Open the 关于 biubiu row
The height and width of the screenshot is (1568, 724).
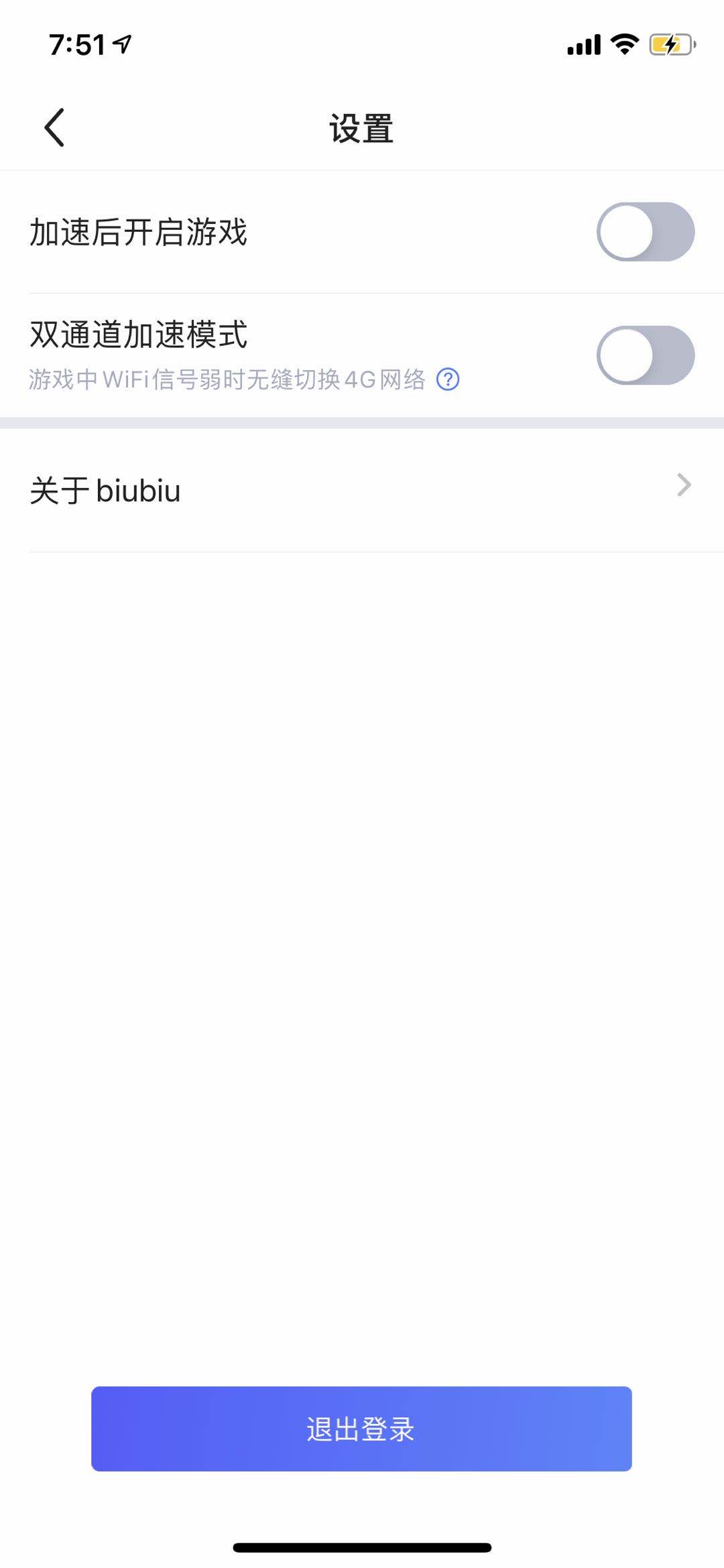point(362,489)
